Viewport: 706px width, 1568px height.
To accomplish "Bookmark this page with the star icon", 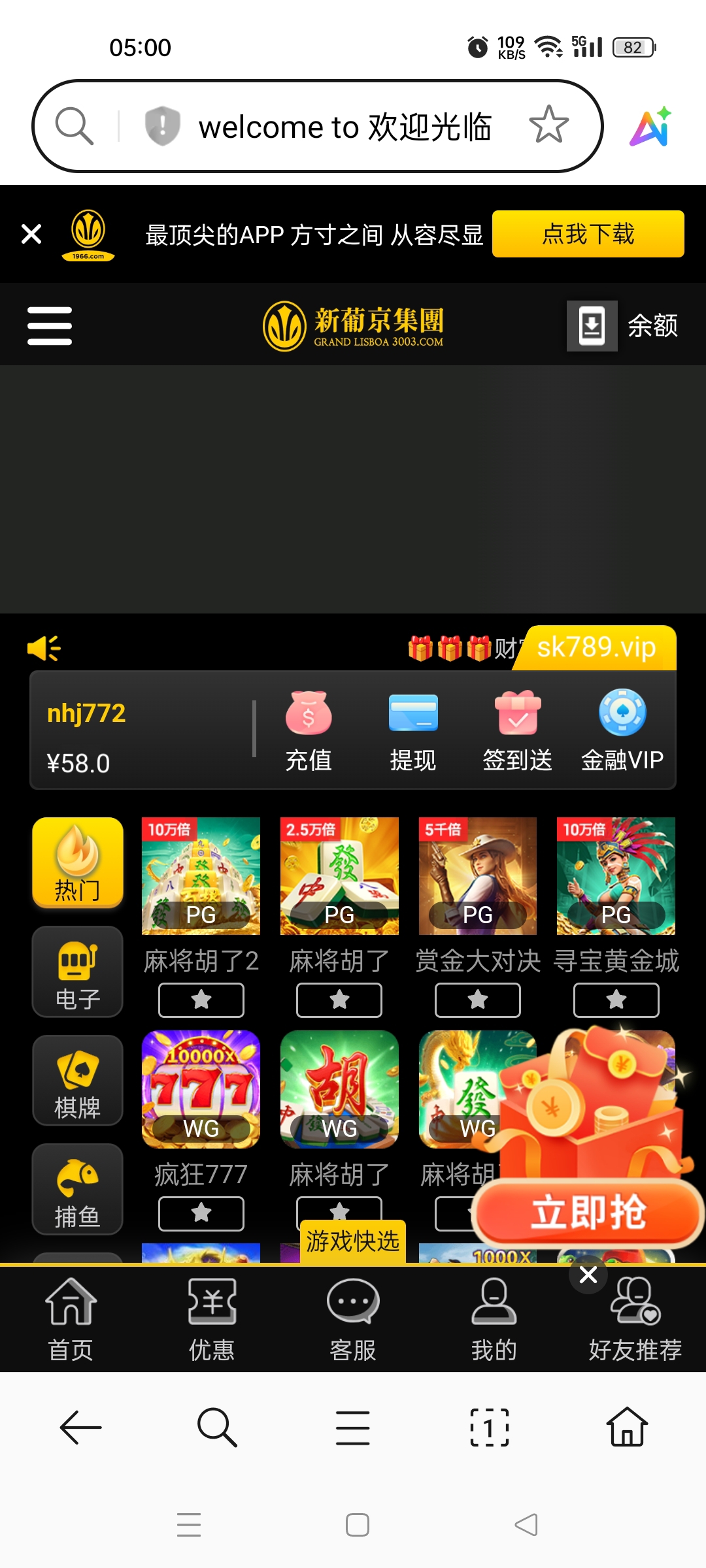I will [x=548, y=125].
